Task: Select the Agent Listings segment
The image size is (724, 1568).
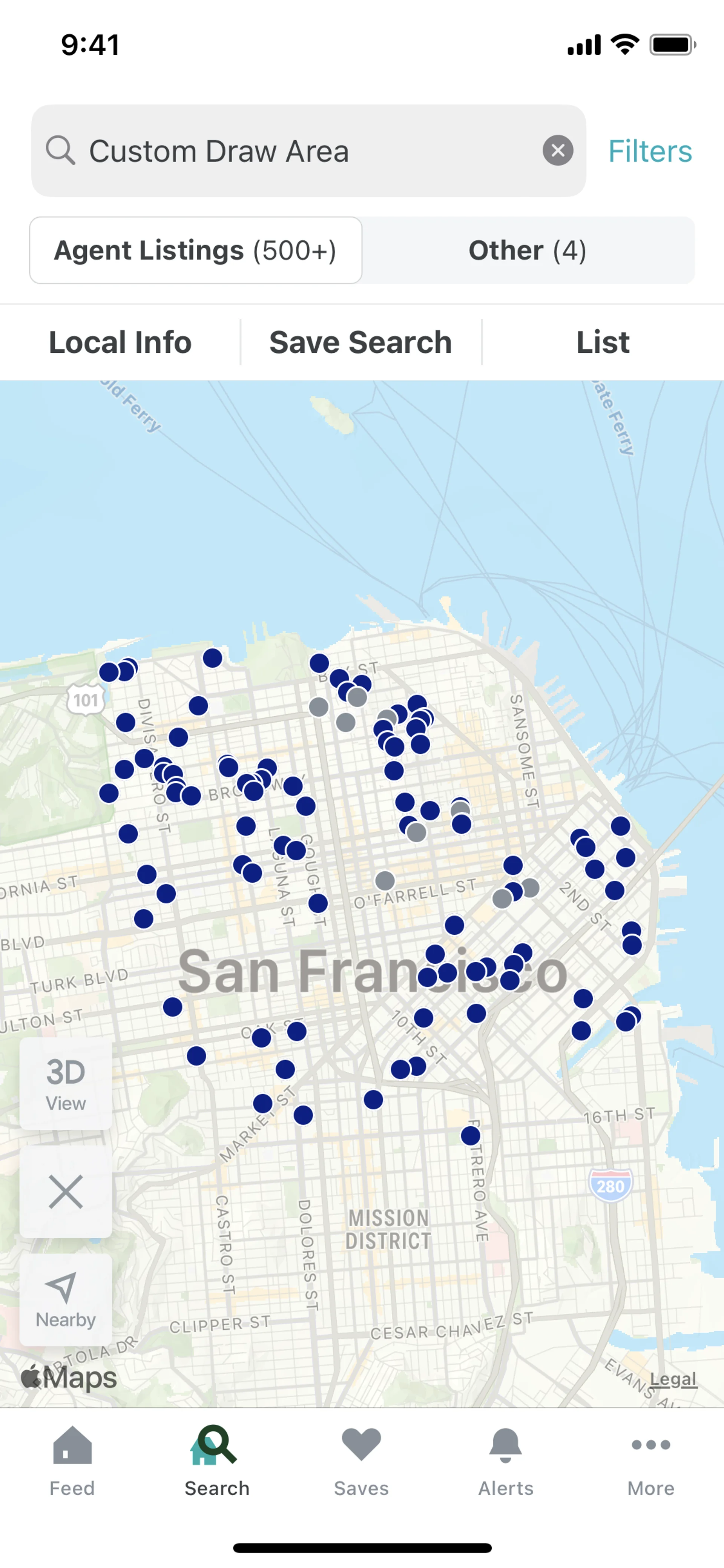Action: (x=196, y=250)
